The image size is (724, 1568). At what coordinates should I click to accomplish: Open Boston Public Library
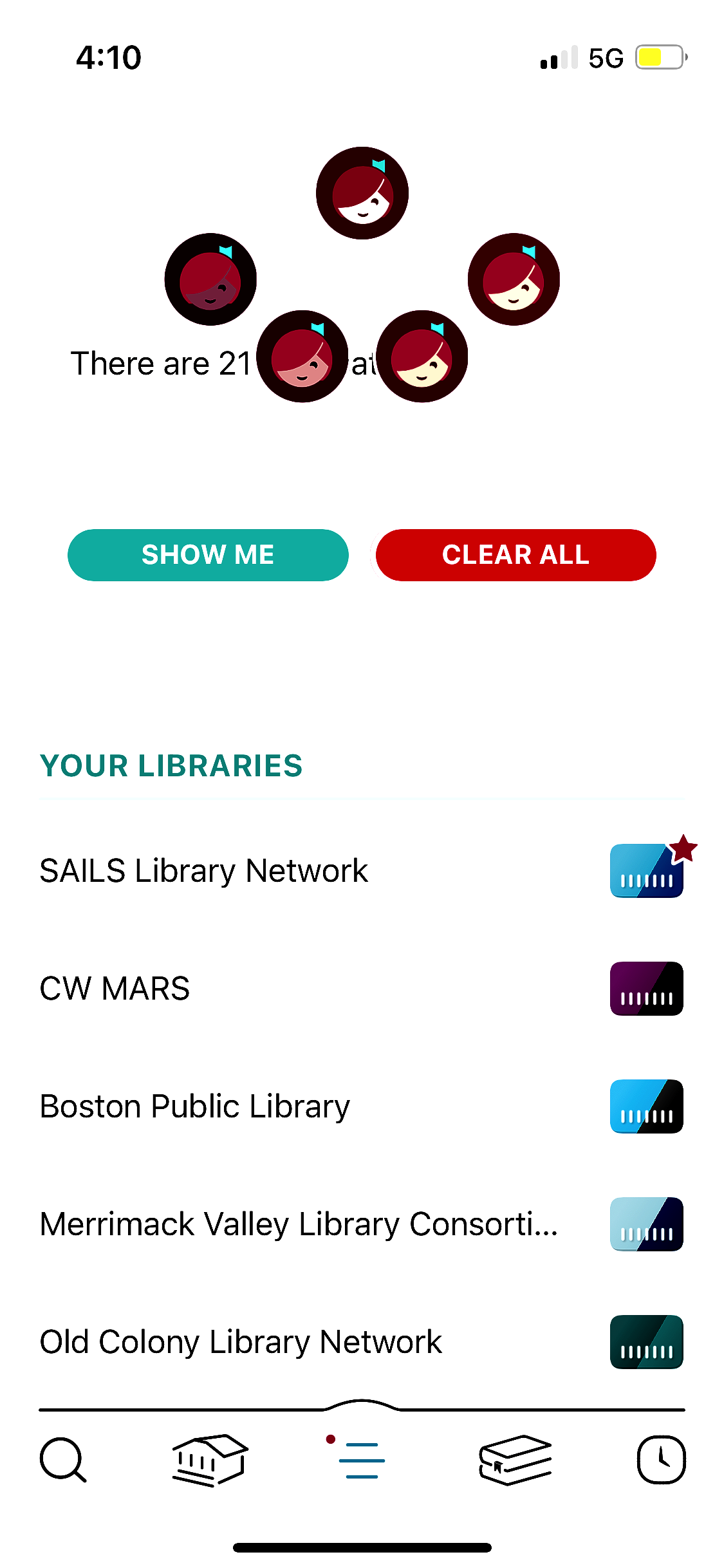[195, 1106]
